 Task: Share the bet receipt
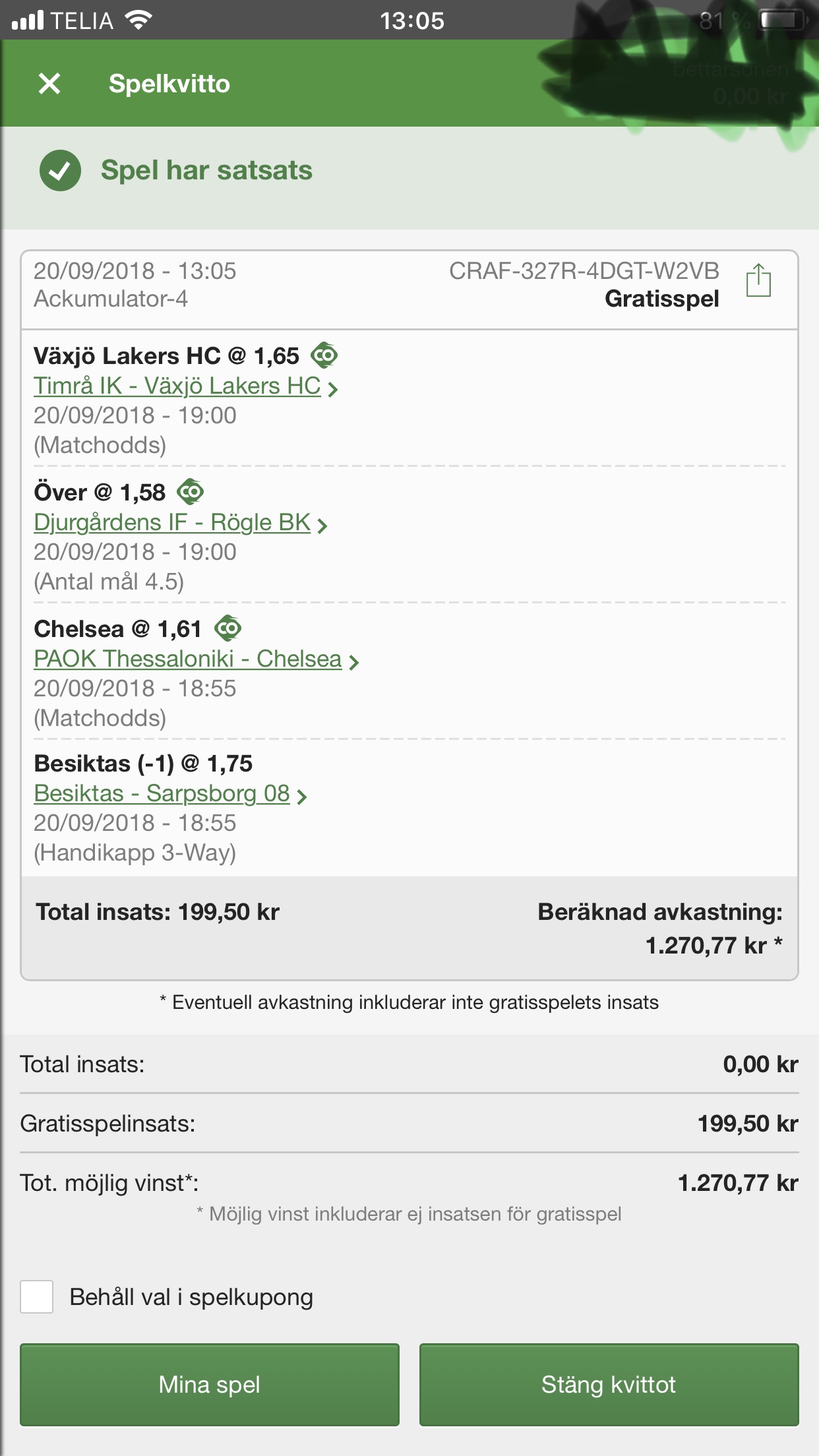tap(758, 280)
